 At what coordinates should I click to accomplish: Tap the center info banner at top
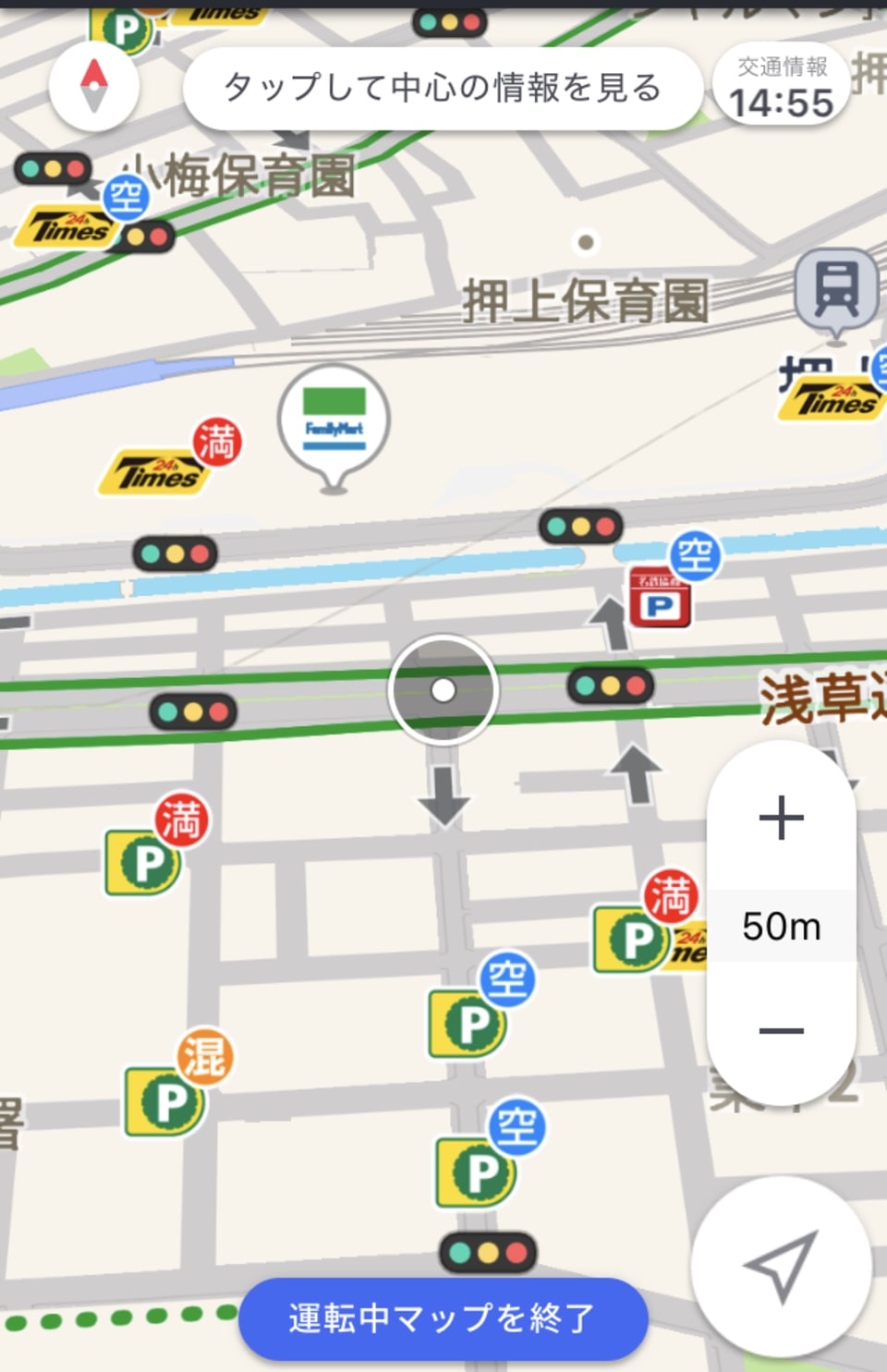443,88
